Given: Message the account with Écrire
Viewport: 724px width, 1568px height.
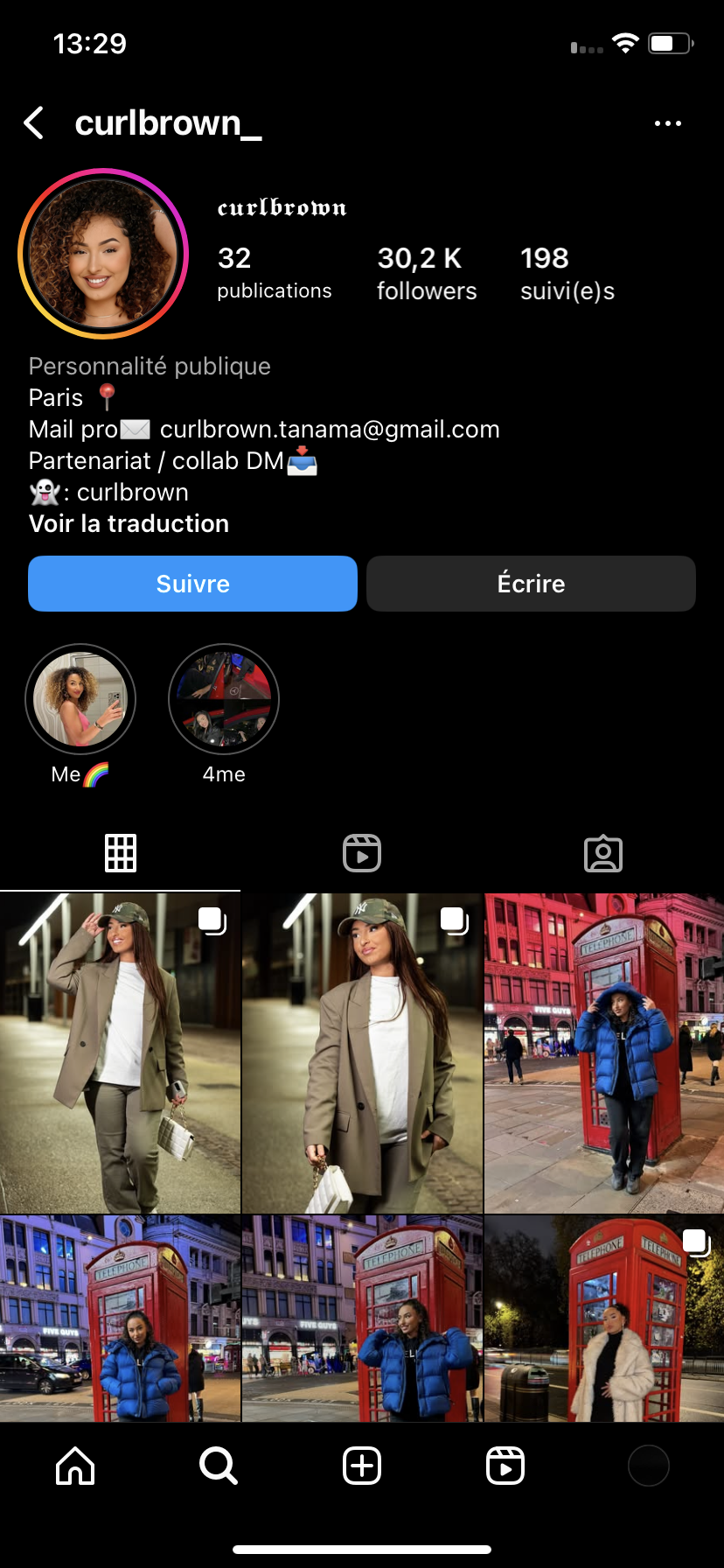Looking at the screenshot, I should [x=531, y=584].
